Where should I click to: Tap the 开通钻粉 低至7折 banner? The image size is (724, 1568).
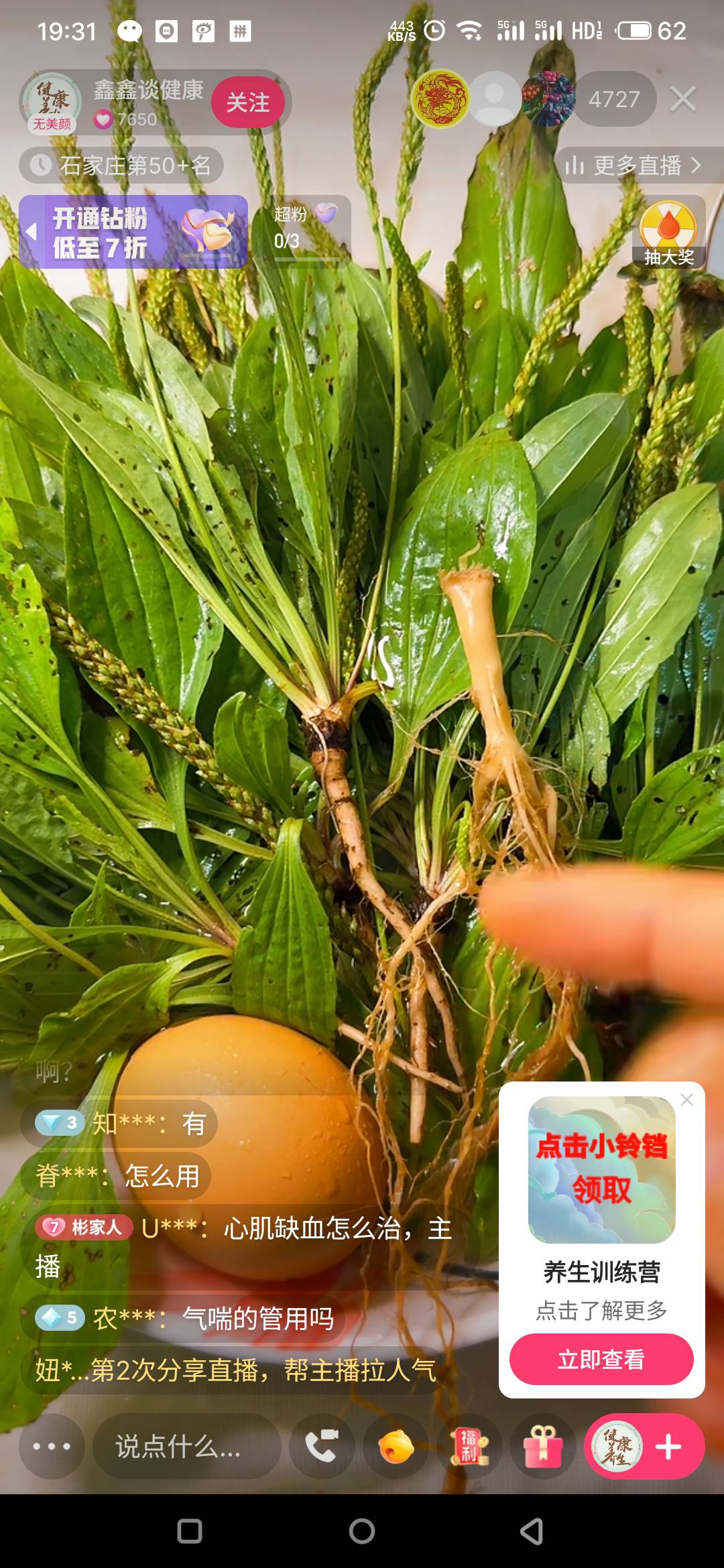pos(134,233)
